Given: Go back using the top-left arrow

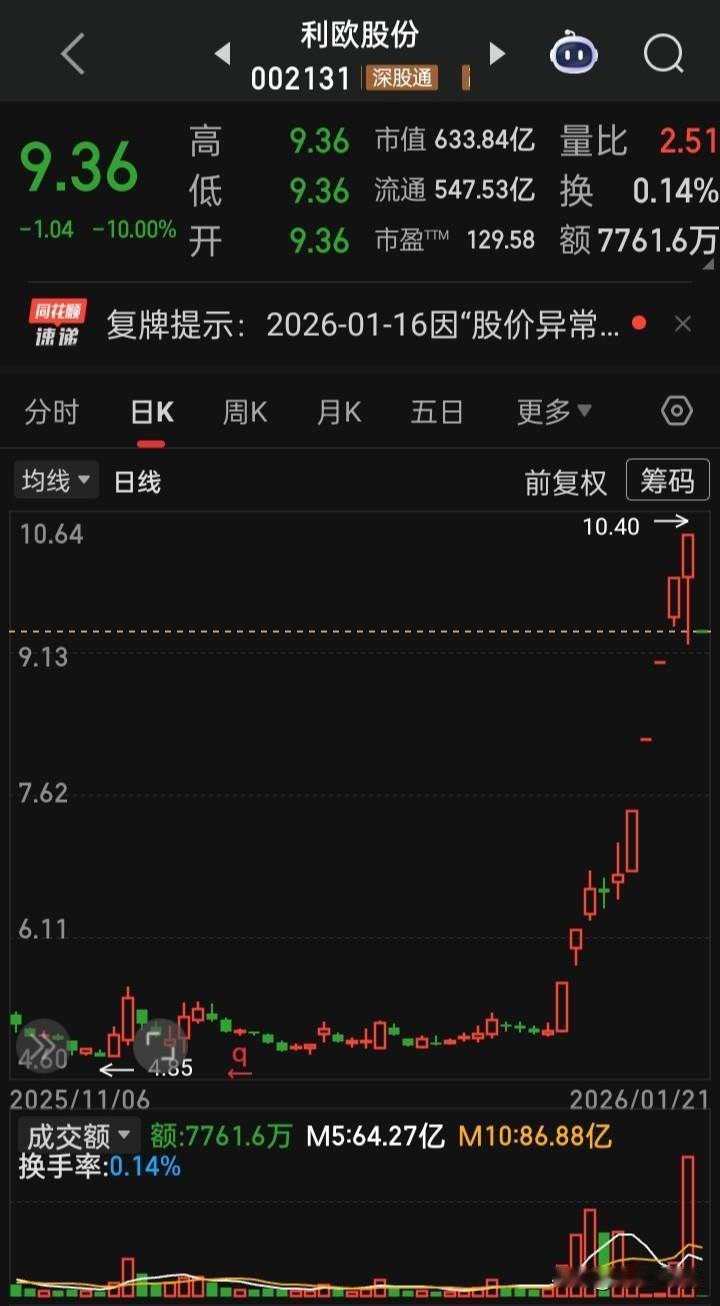Looking at the screenshot, I should pyautogui.click(x=73, y=54).
